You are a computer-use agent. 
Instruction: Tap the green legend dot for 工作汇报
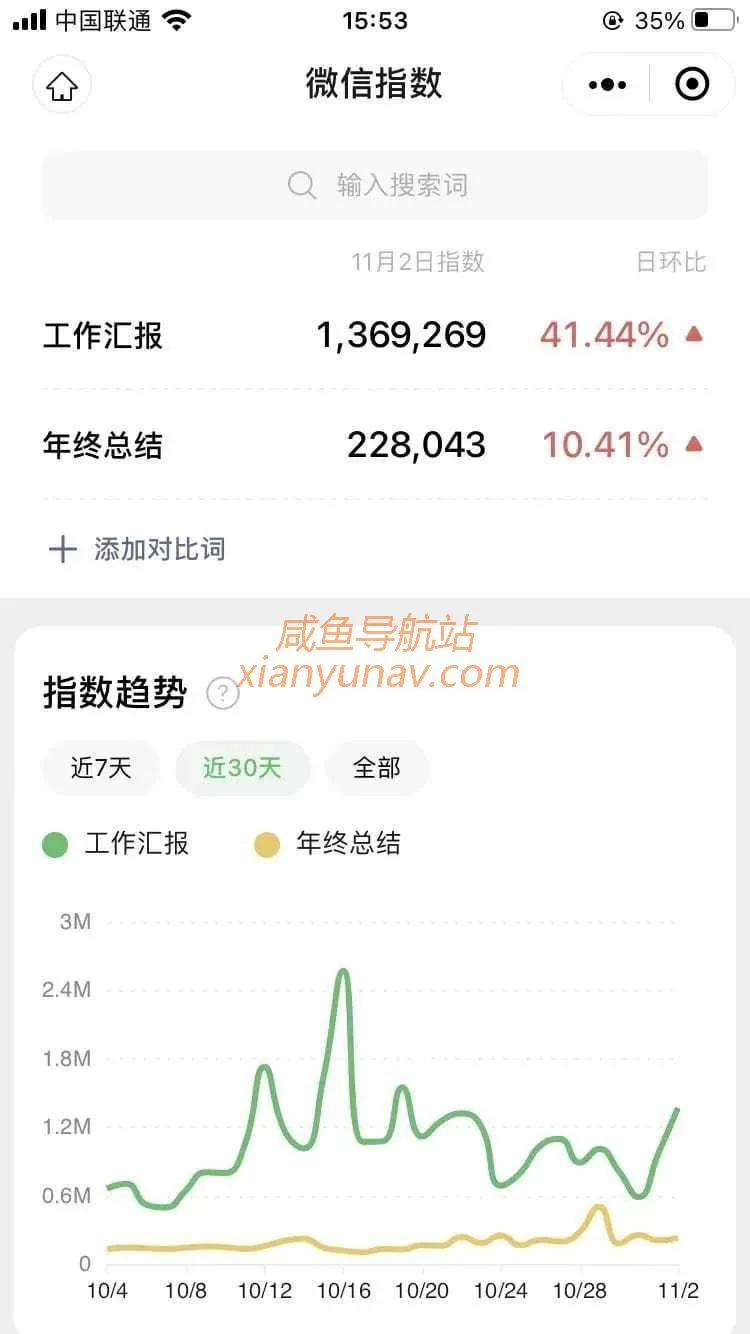coord(56,844)
